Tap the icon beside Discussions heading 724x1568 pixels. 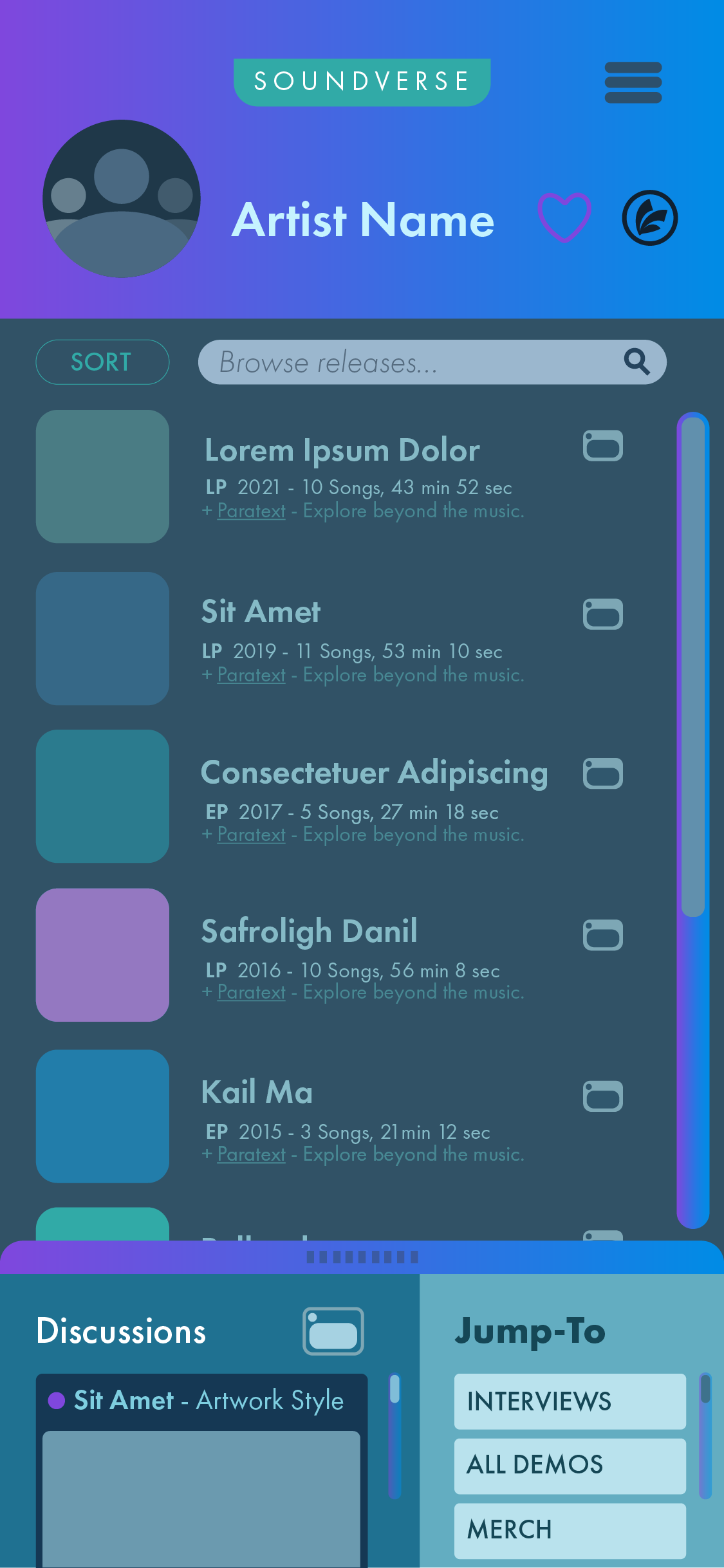click(x=333, y=1331)
